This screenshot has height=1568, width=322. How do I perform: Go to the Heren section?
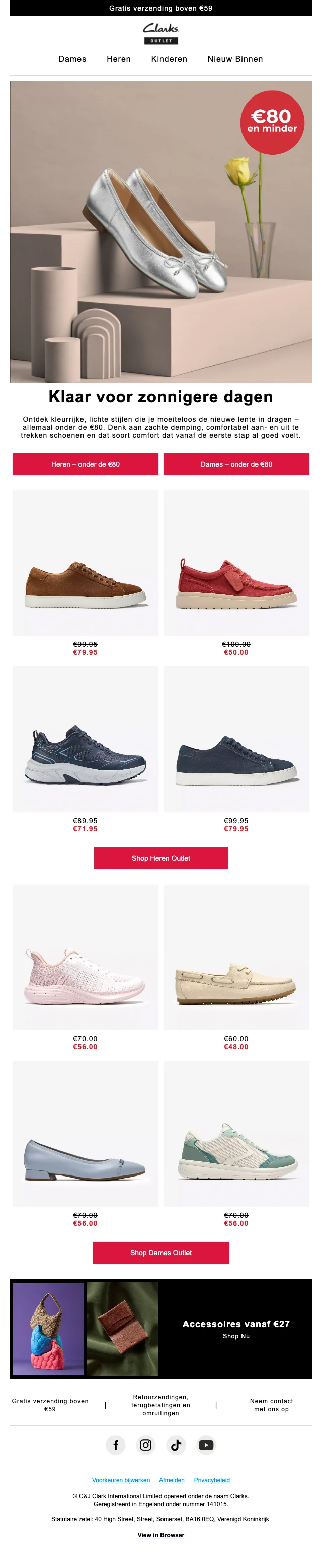pyautogui.click(x=118, y=59)
